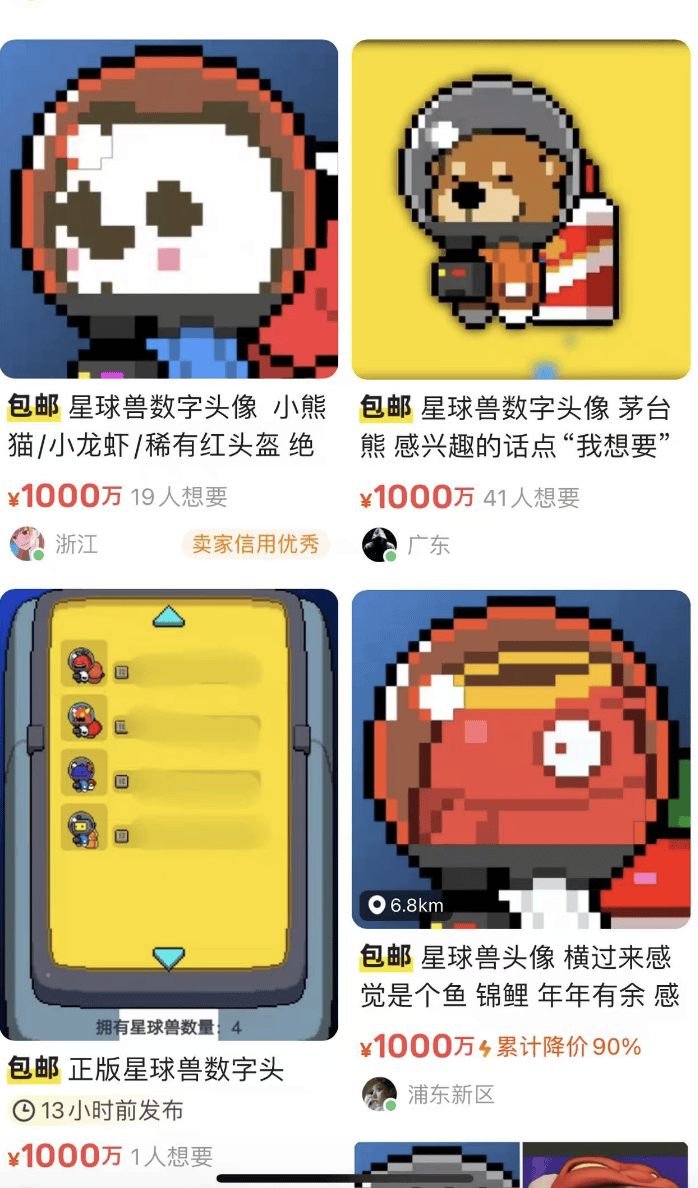
Task: Open the 正版星球兽数字头 listing
Action: click(x=169, y=815)
